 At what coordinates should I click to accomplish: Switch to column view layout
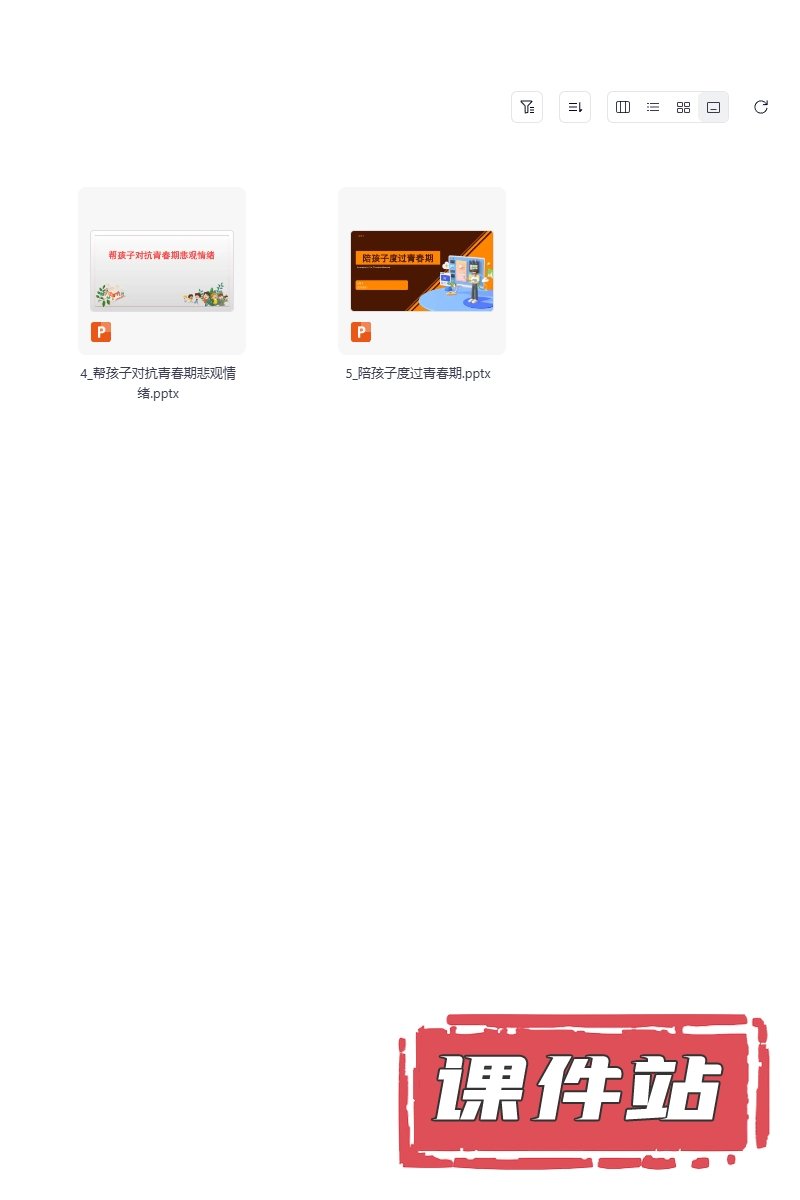click(623, 107)
